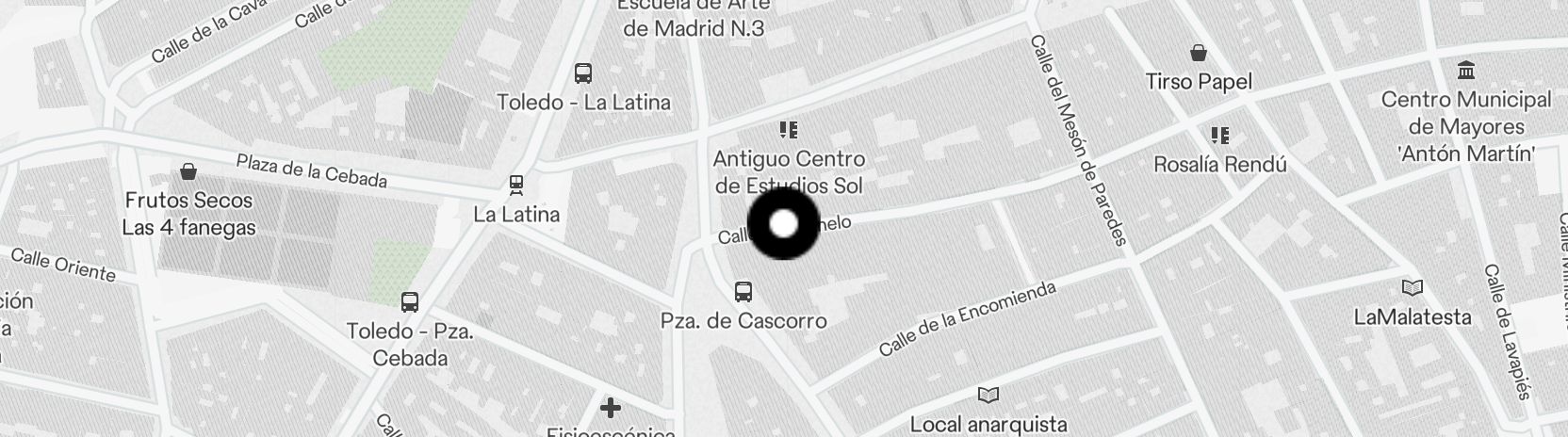Select the Frutos Secos Las 4 fanegas shop

(x=188, y=171)
